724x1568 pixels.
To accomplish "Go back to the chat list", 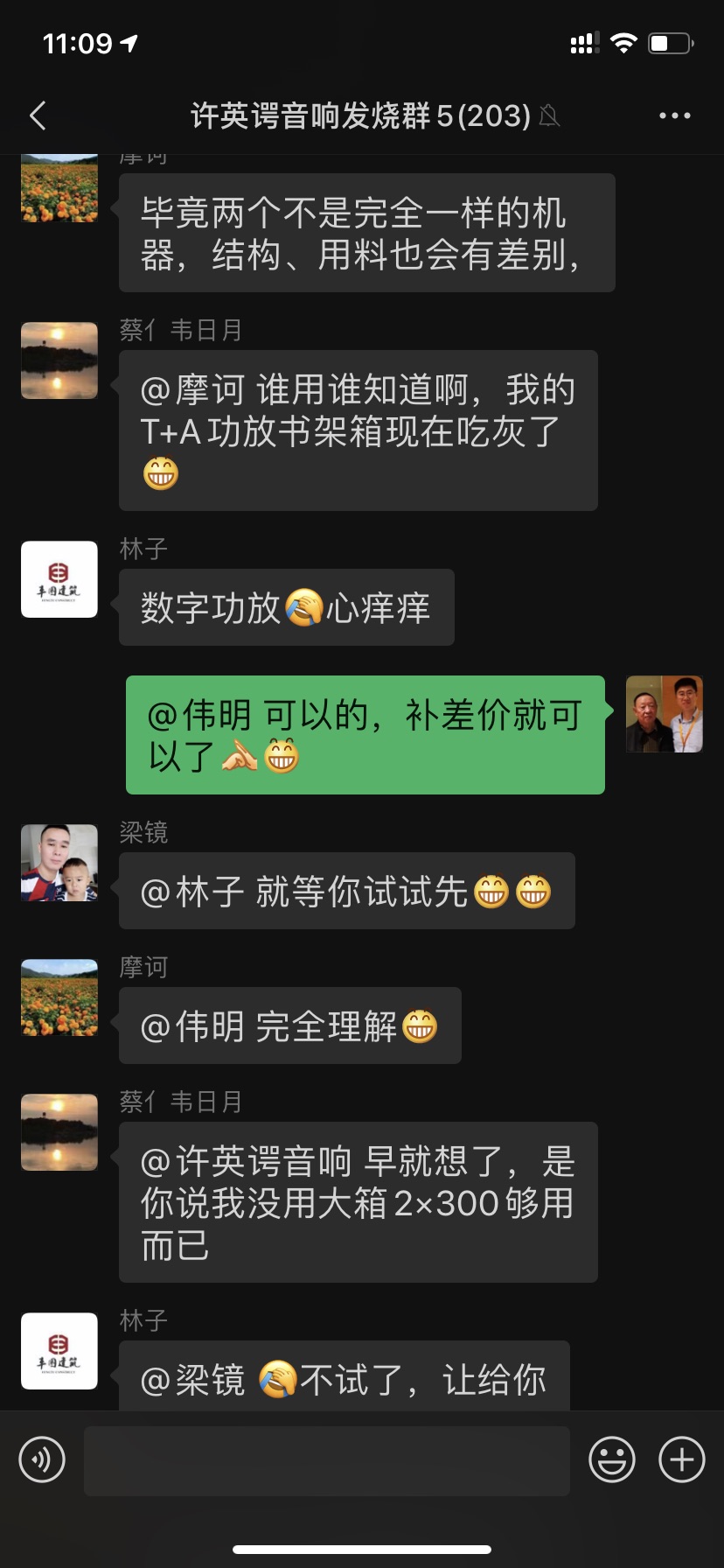I will (x=38, y=115).
